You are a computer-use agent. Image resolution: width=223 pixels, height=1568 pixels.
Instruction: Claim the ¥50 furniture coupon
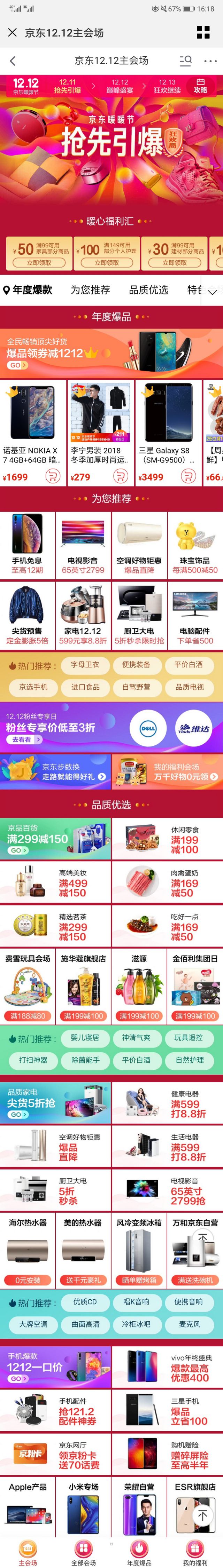pos(38,262)
